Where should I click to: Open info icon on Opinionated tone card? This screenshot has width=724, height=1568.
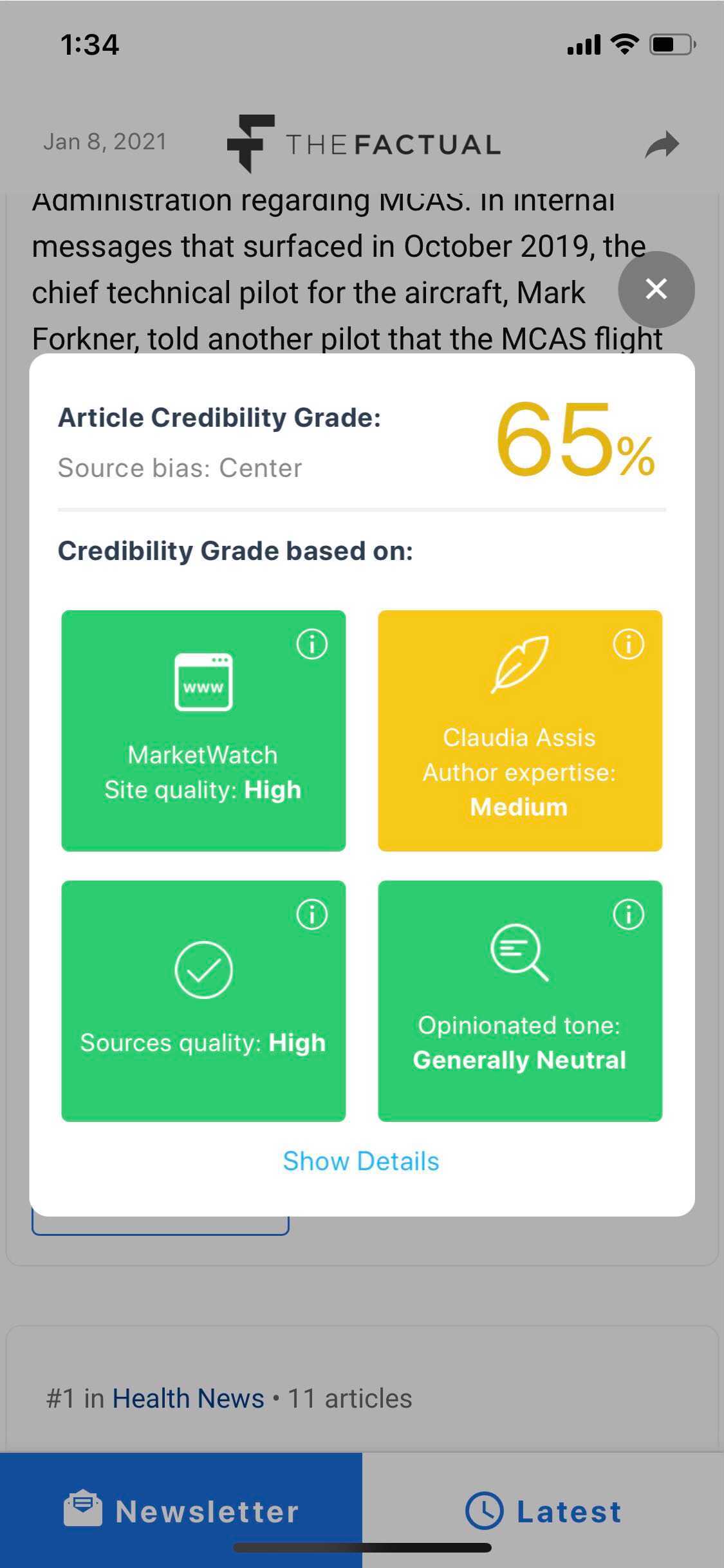point(629,914)
